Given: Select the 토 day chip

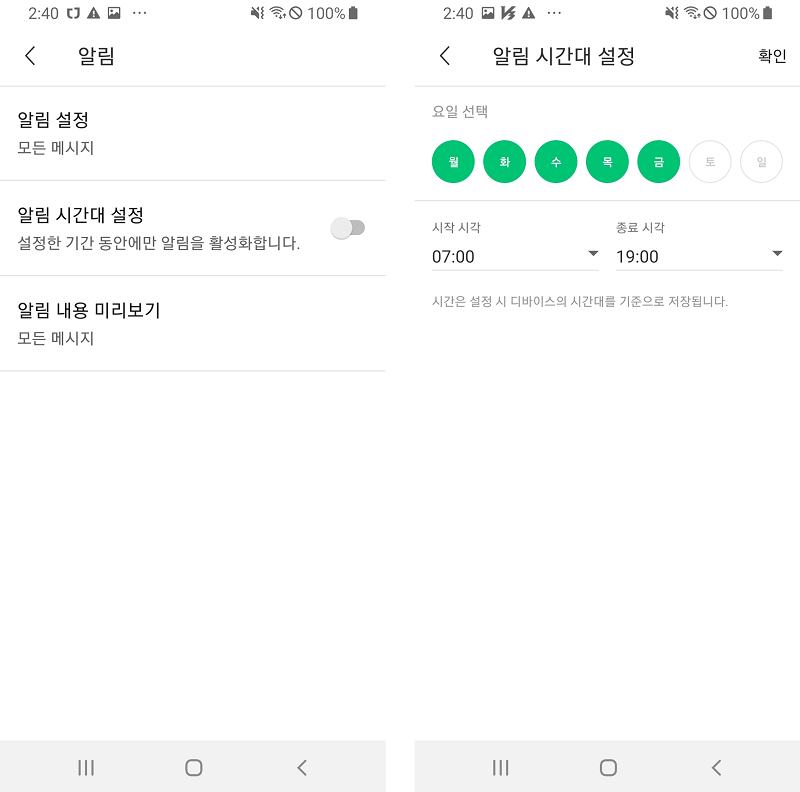Looking at the screenshot, I should click(710, 162).
